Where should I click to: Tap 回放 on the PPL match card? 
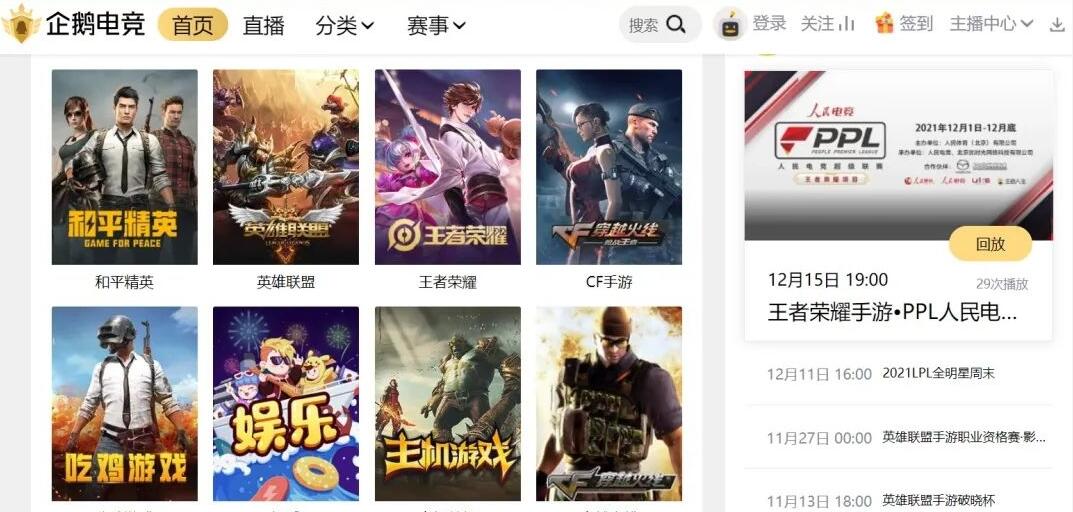[990, 244]
